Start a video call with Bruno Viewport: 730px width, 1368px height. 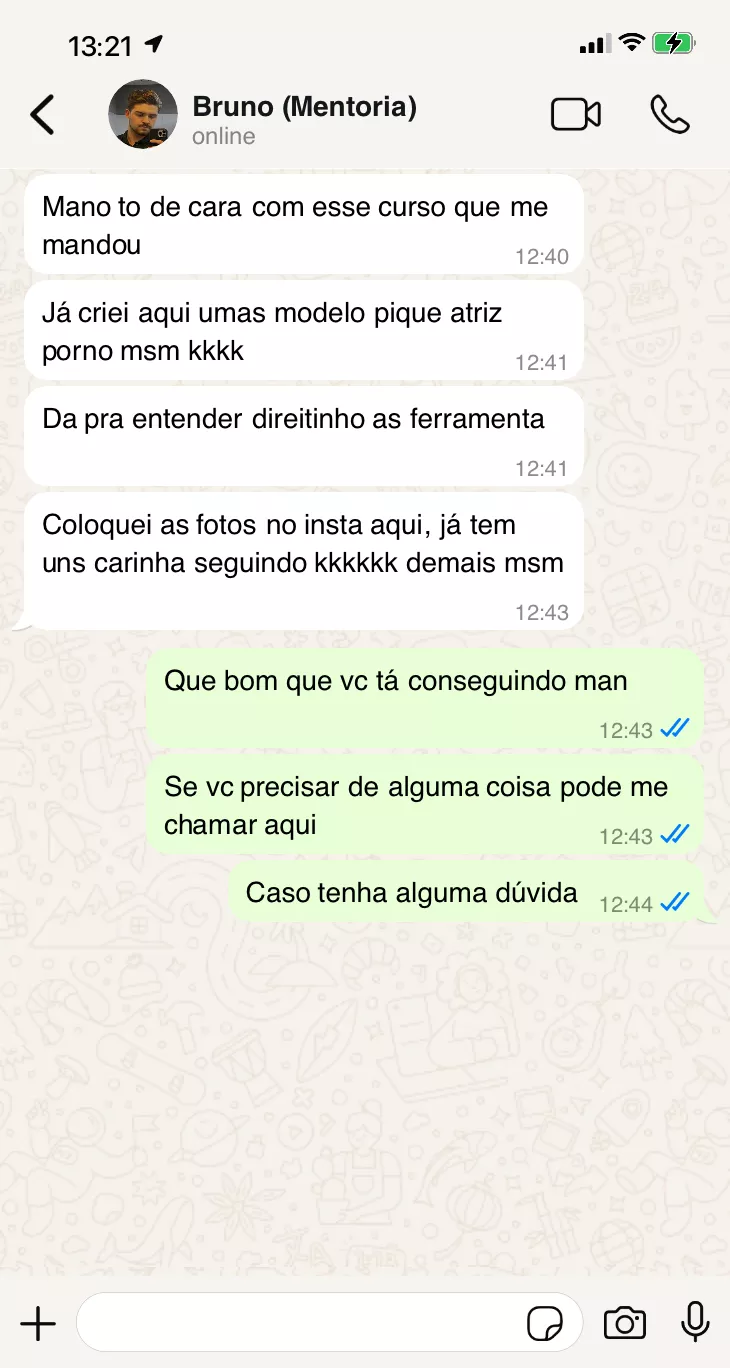pyautogui.click(x=576, y=115)
